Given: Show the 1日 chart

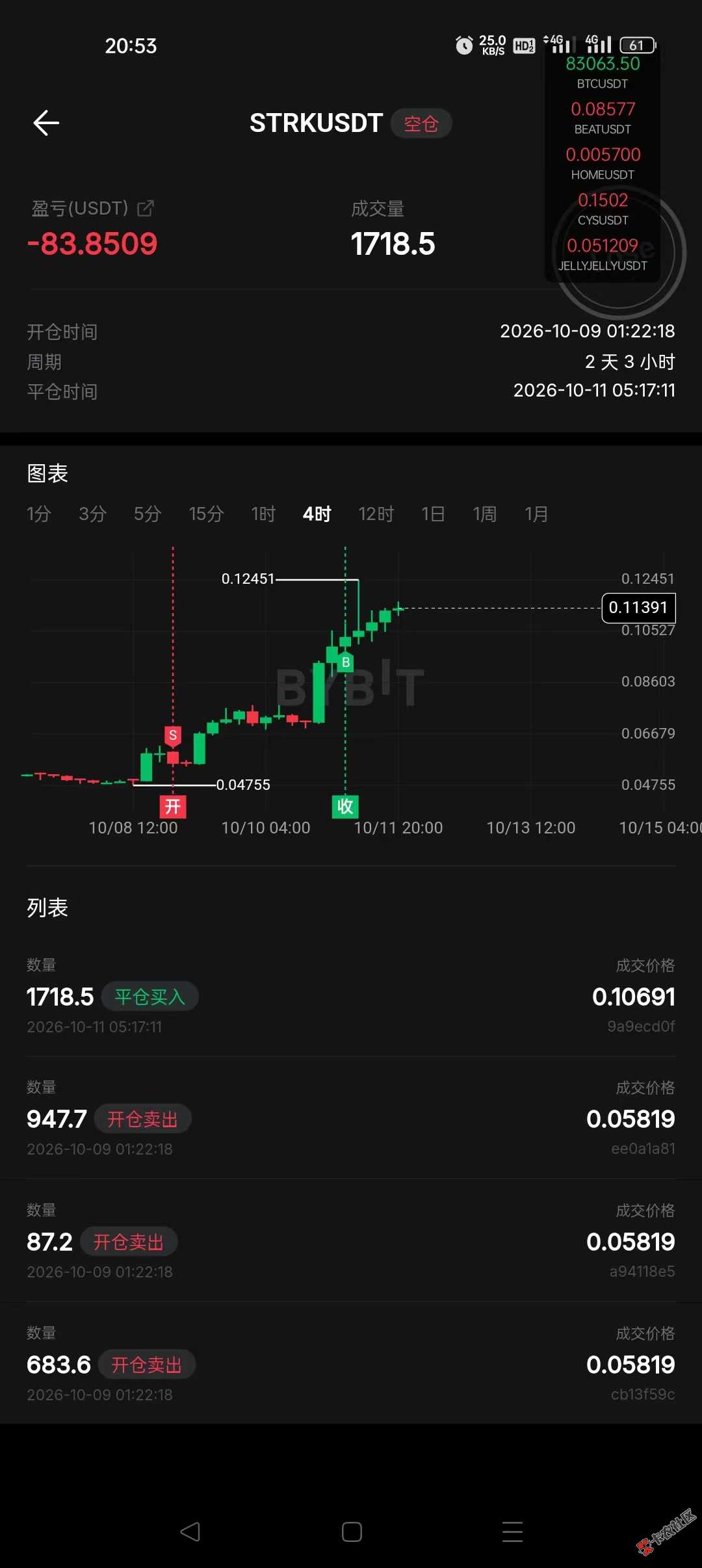Looking at the screenshot, I should 433,514.
